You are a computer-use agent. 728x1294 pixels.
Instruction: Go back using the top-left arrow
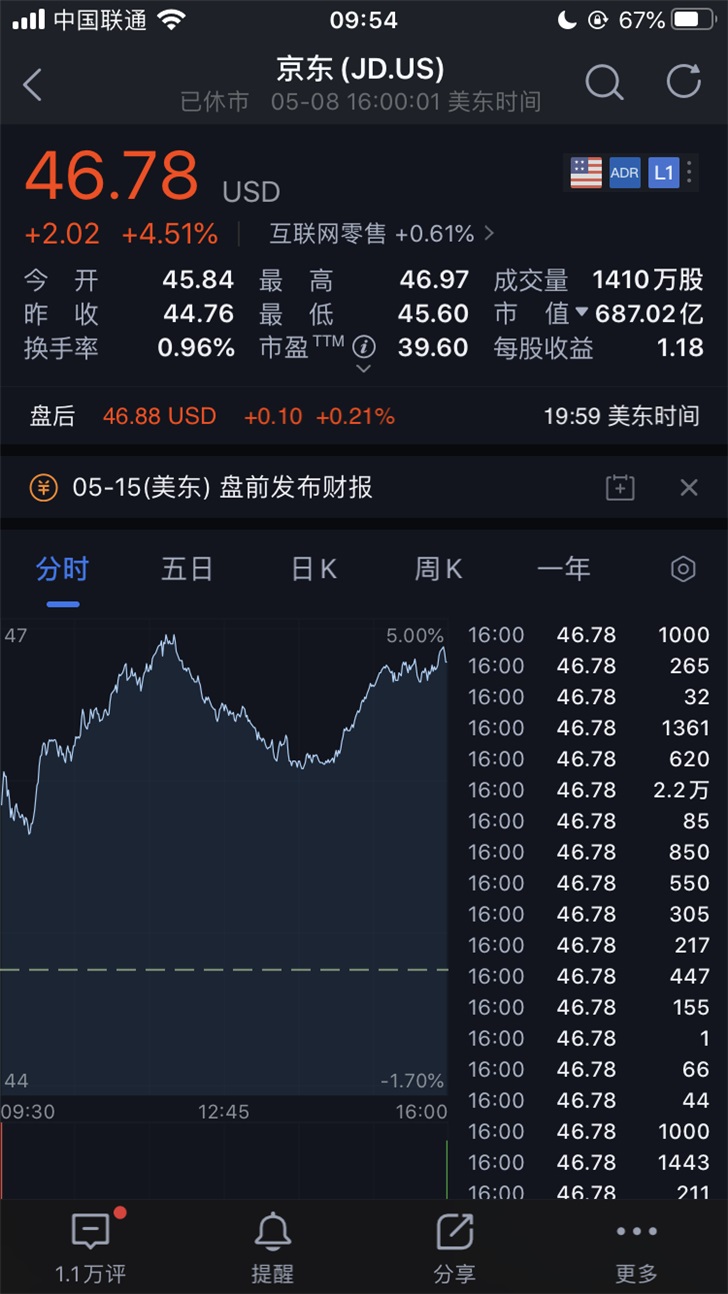pos(32,85)
